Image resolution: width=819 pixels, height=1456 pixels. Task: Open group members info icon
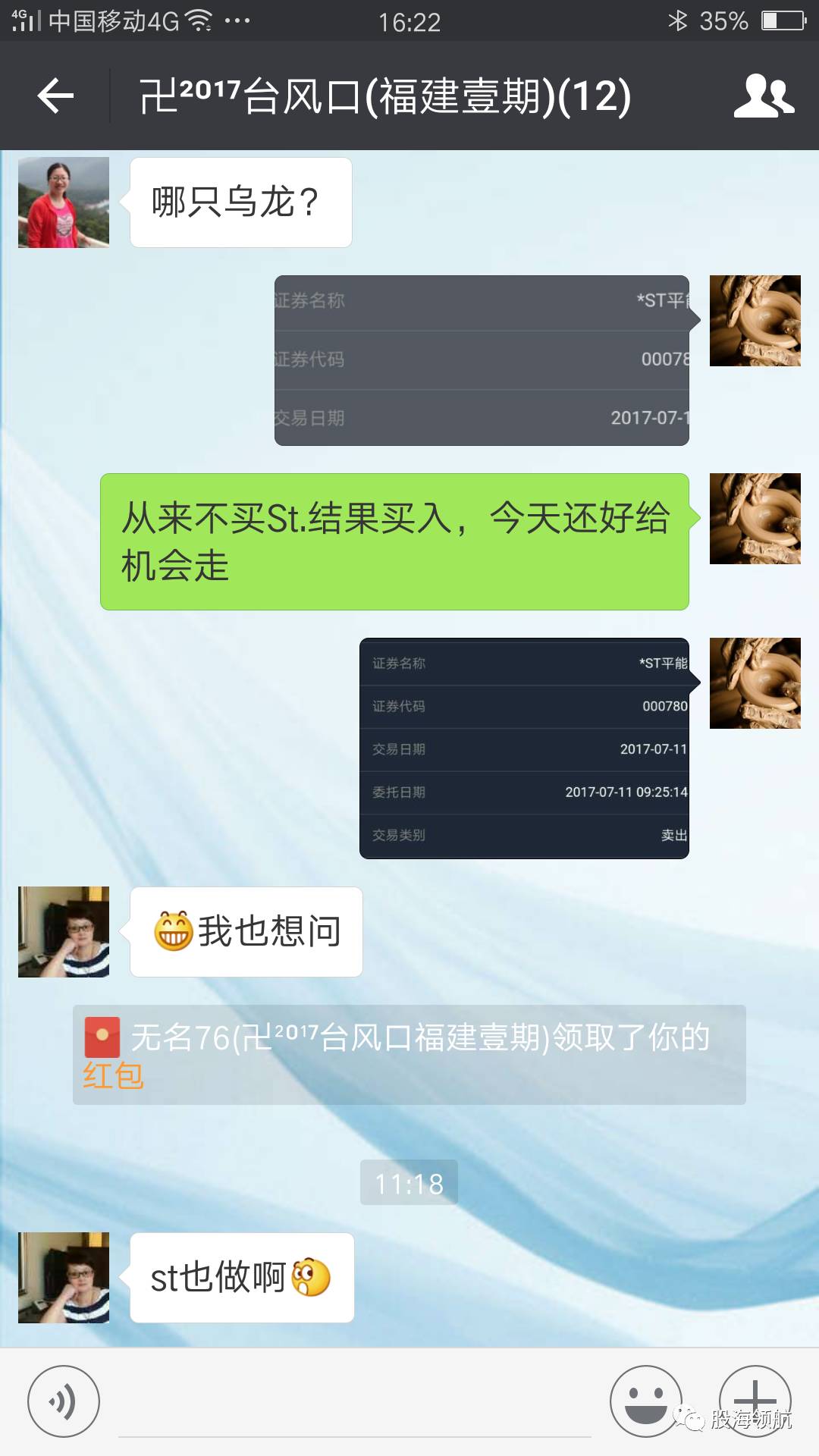(x=763, y=96)
